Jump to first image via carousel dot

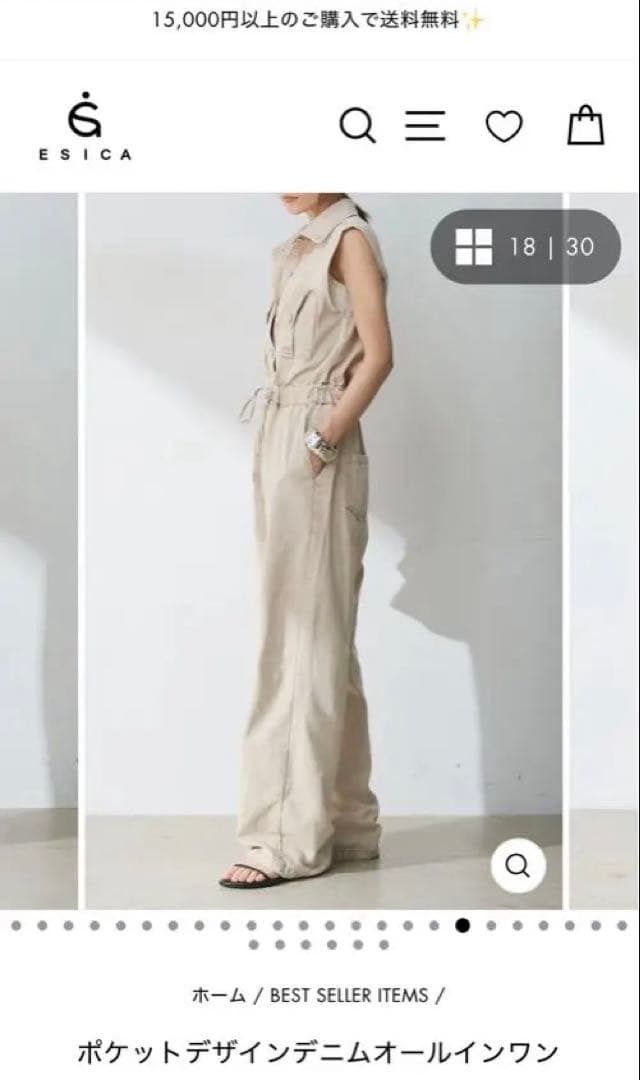click(16, 926)
